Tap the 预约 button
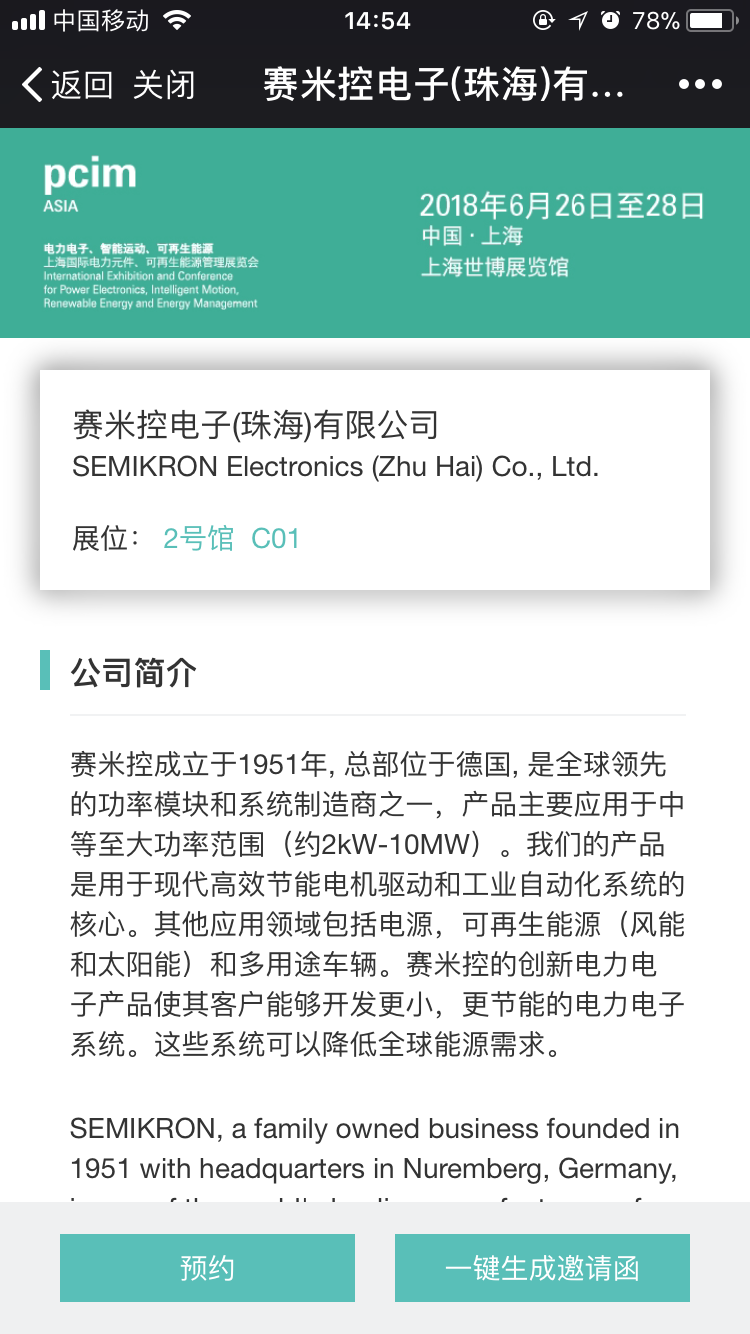 [207, 1268]
